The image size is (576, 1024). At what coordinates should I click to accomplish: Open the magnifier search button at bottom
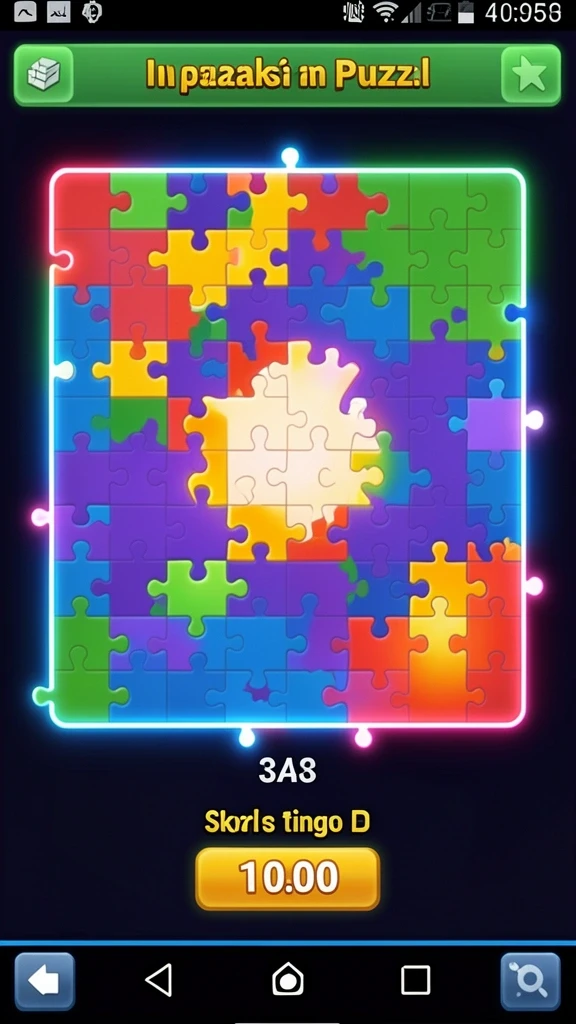coord(530,982)
